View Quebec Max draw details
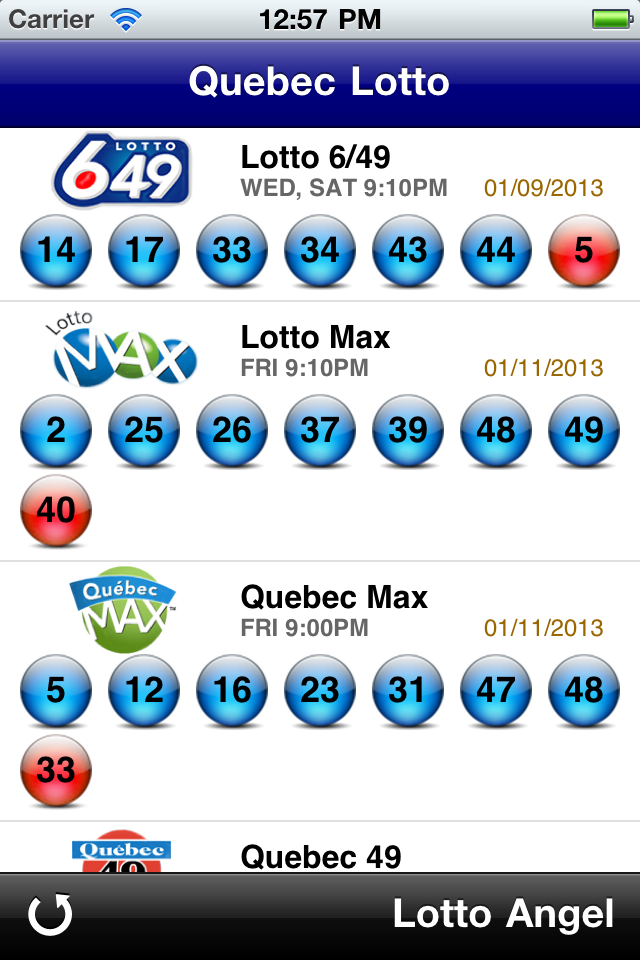This screenshot has width=640, height=960. coord(320,690)
